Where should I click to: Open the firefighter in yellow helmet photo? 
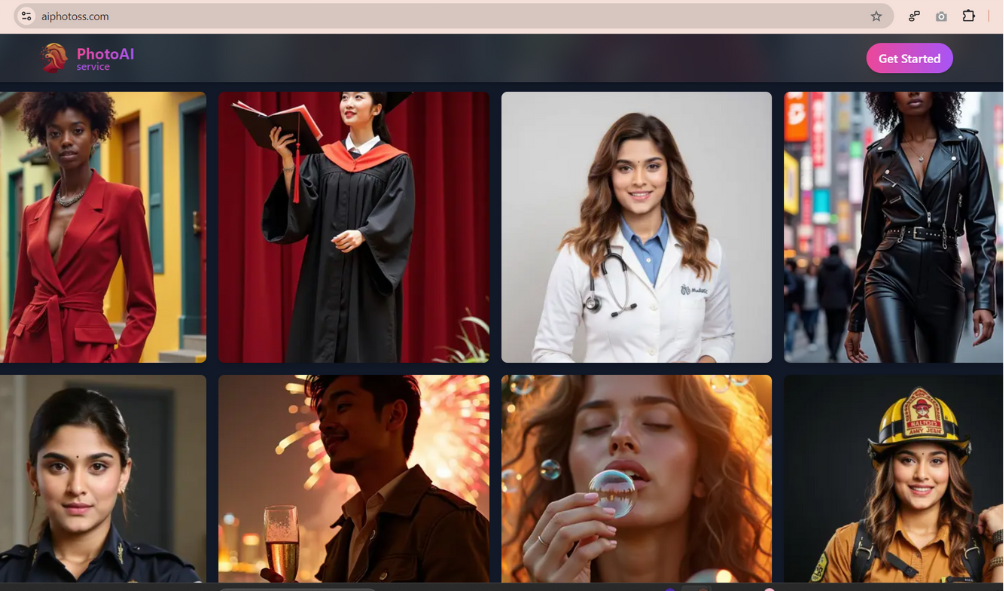click(x=893, y=478)
